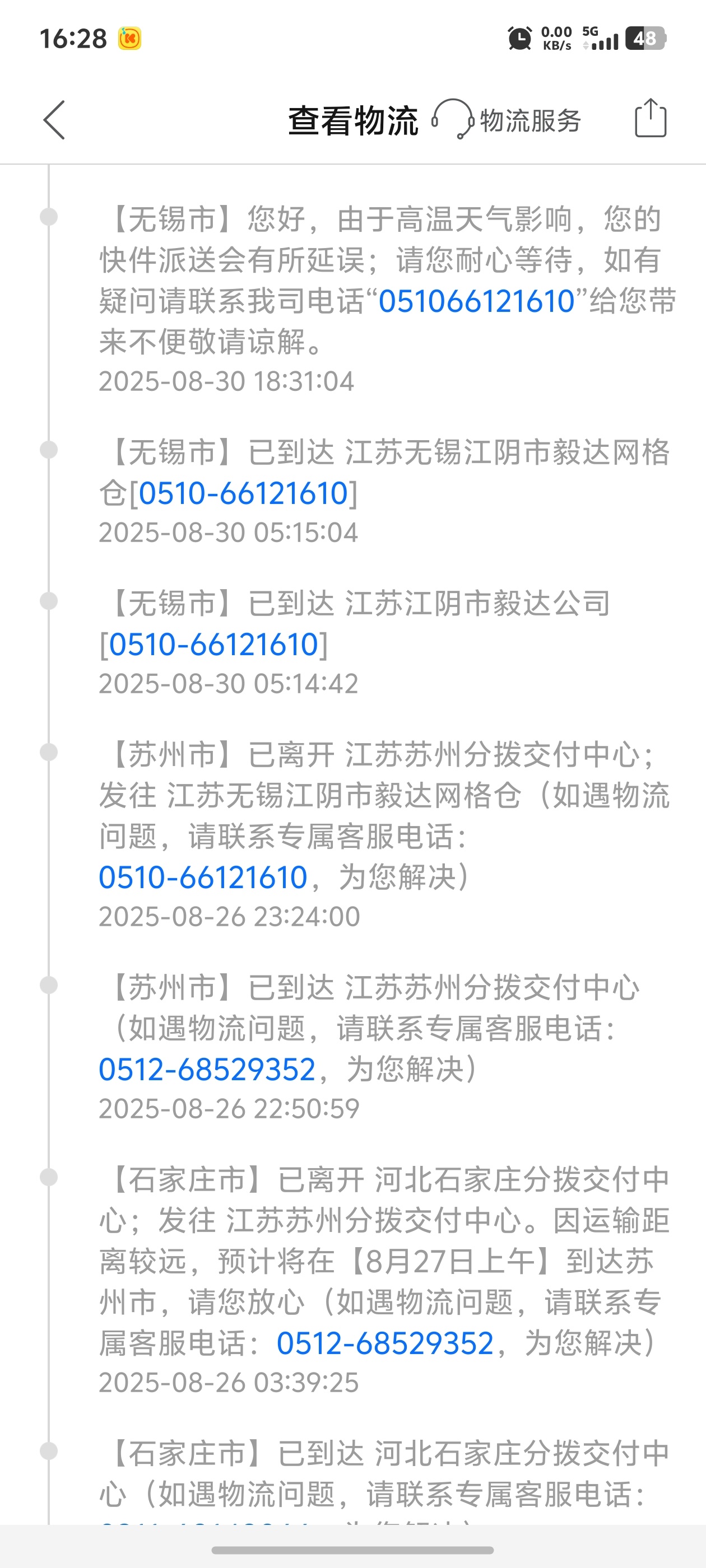Dial 0512-68529352 in the 石家庄 departure entry

tap(384, 1343)
